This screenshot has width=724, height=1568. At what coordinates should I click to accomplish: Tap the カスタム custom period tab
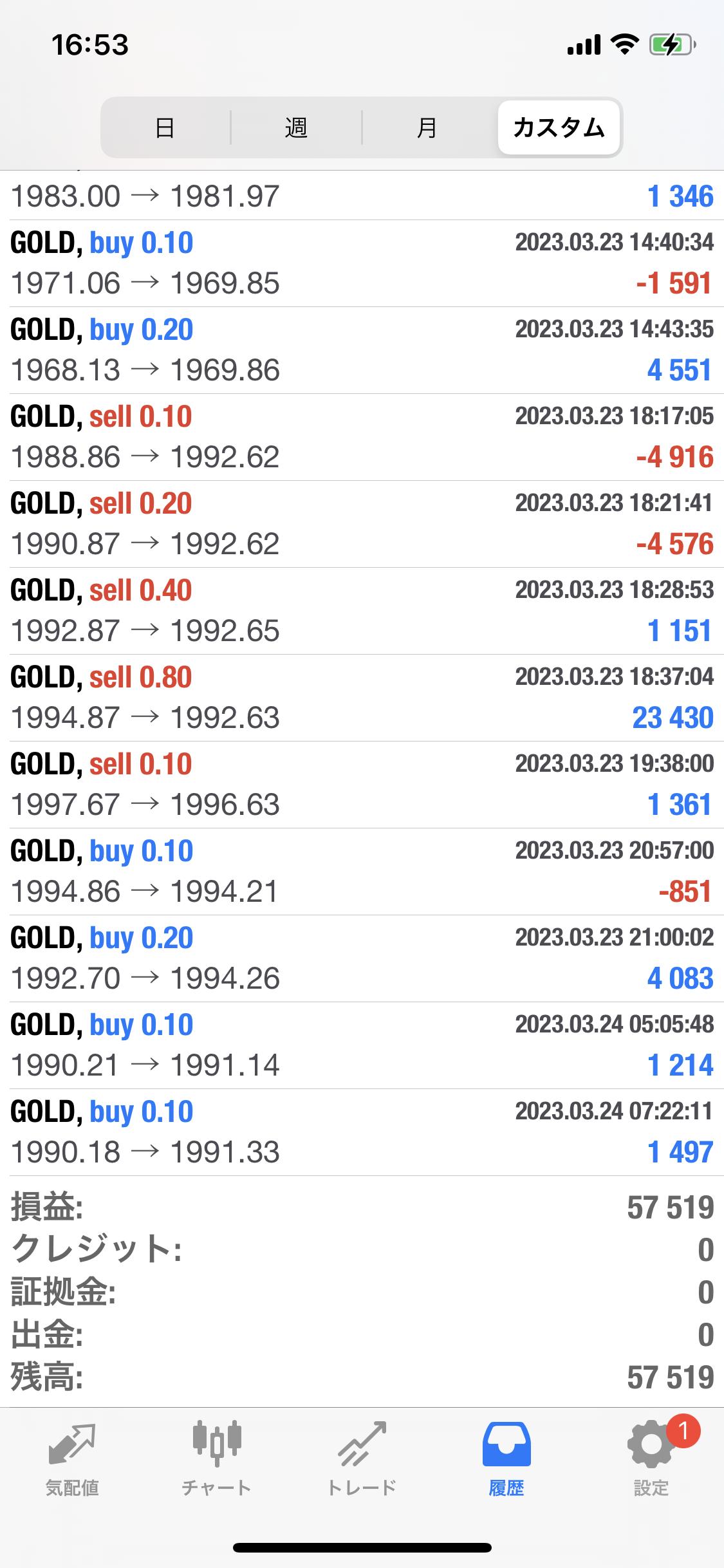(x=559, y=127)
